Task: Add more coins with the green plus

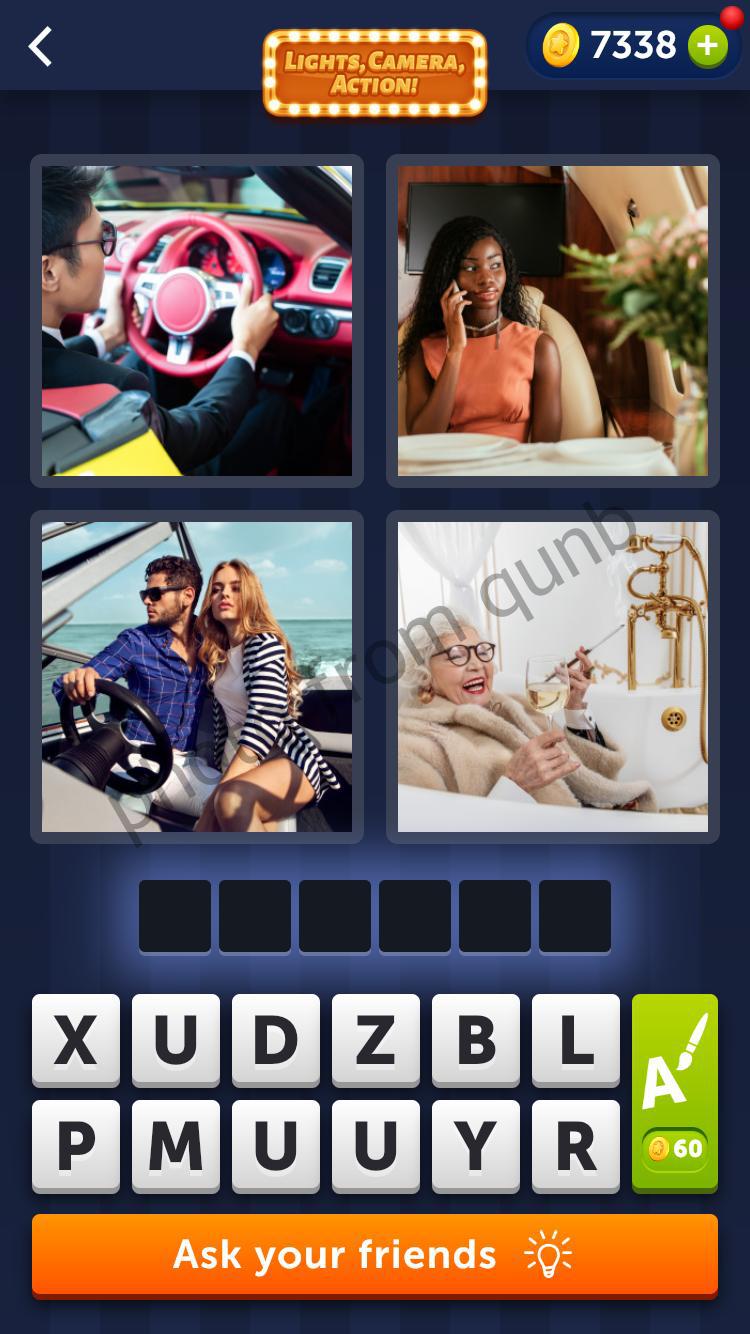Action: [707, 46]
